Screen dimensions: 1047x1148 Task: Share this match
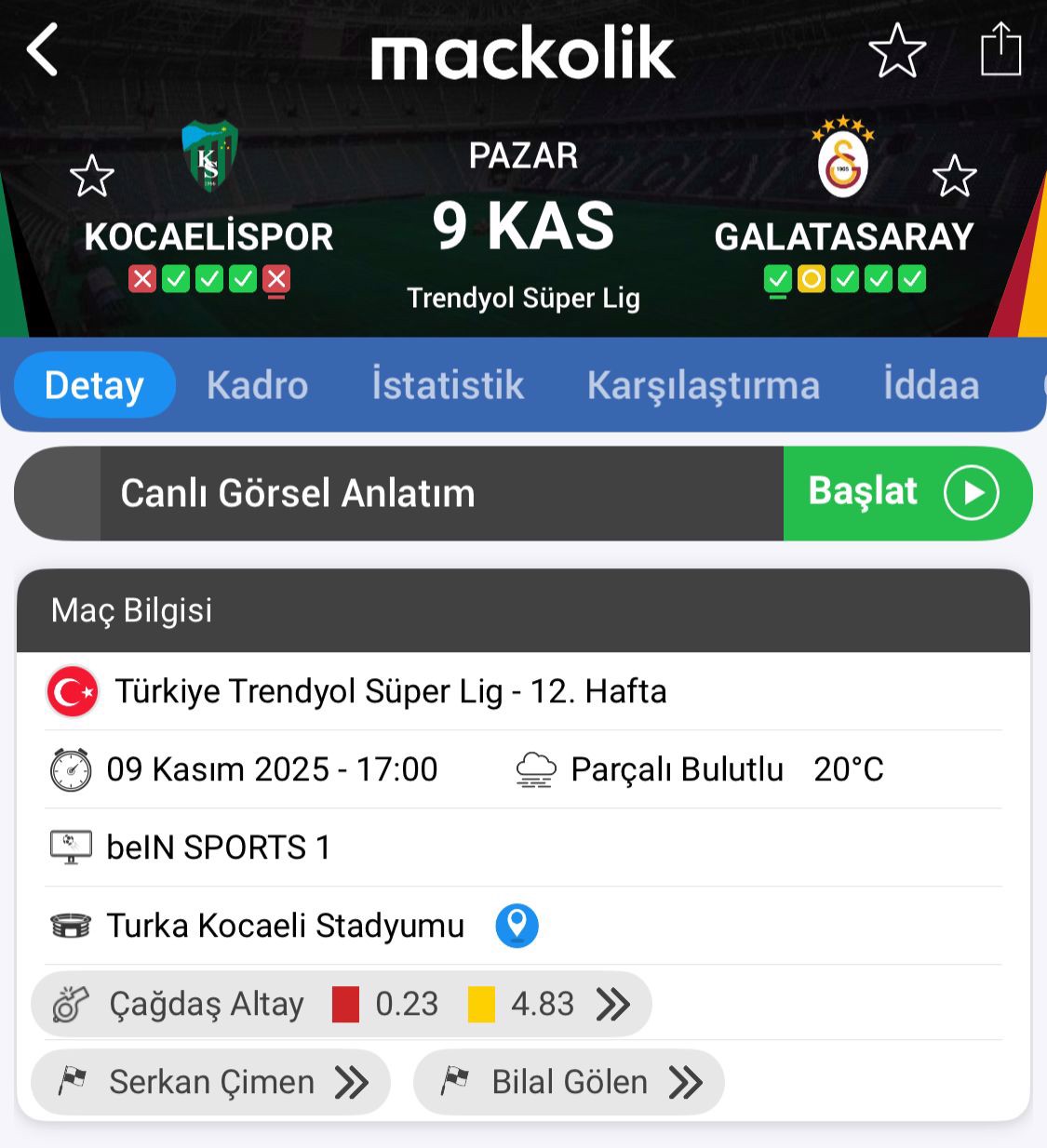tap(1001, 49)
